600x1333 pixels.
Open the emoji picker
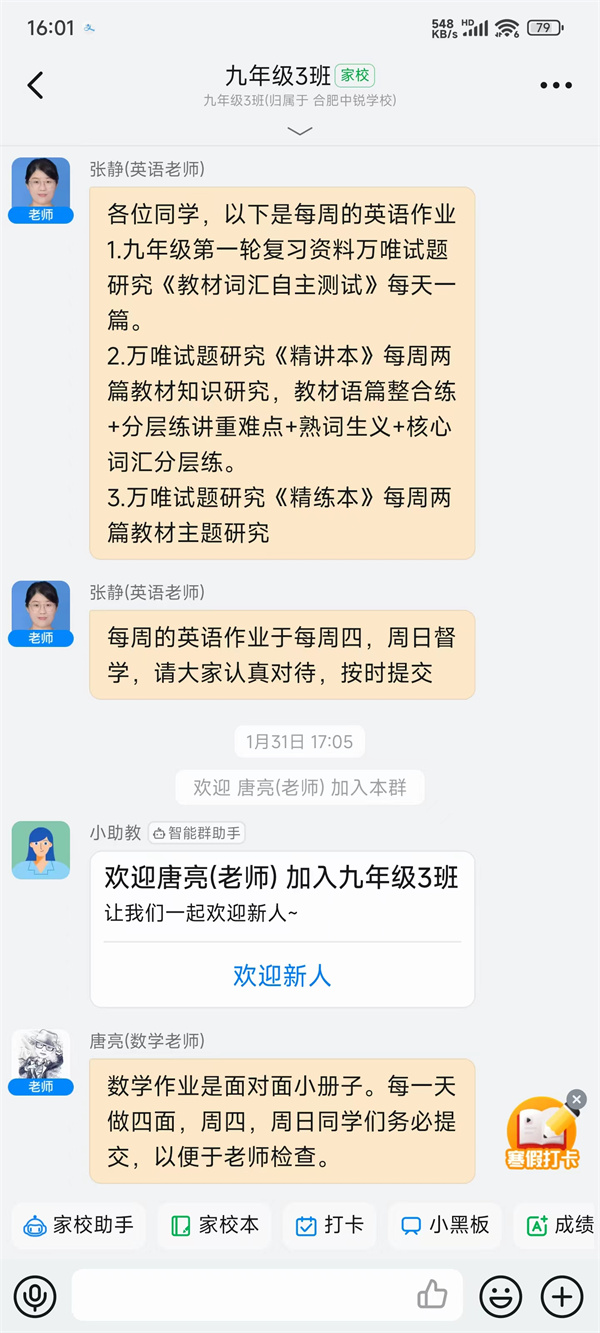[501, 1297]
